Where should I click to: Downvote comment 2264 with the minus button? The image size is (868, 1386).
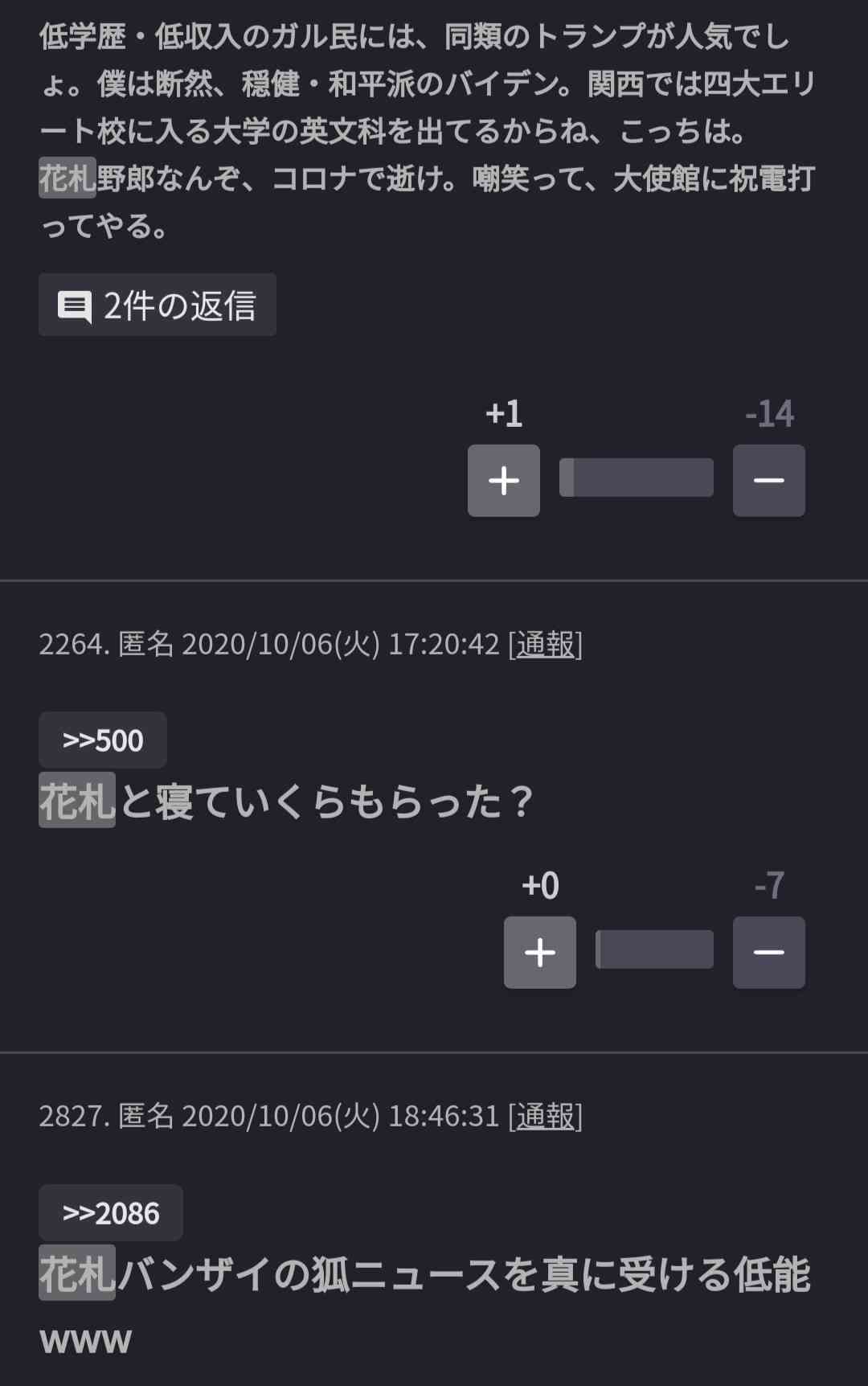click(x=768, y=953)
